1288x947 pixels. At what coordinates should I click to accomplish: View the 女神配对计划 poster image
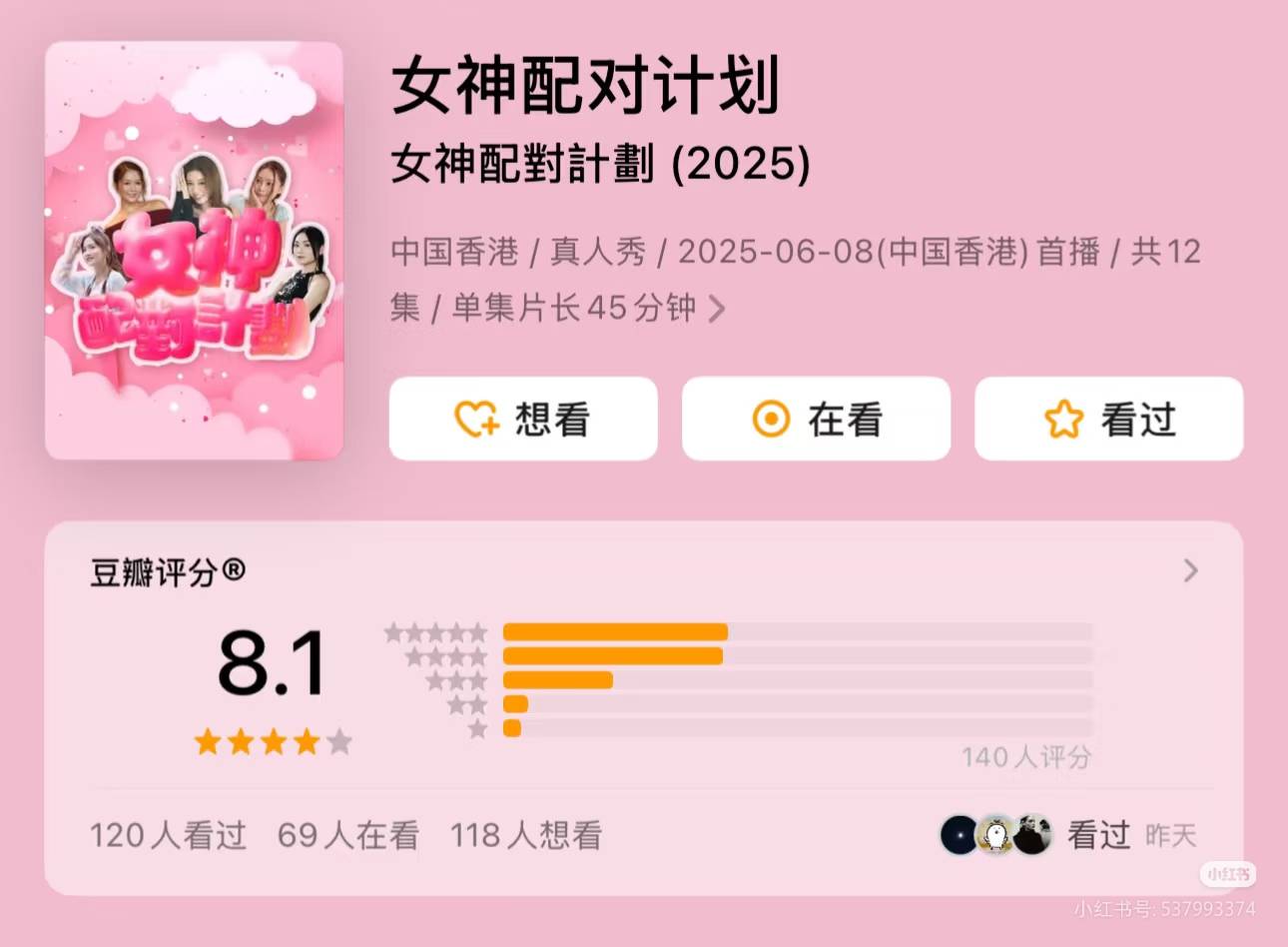(195, 251)
